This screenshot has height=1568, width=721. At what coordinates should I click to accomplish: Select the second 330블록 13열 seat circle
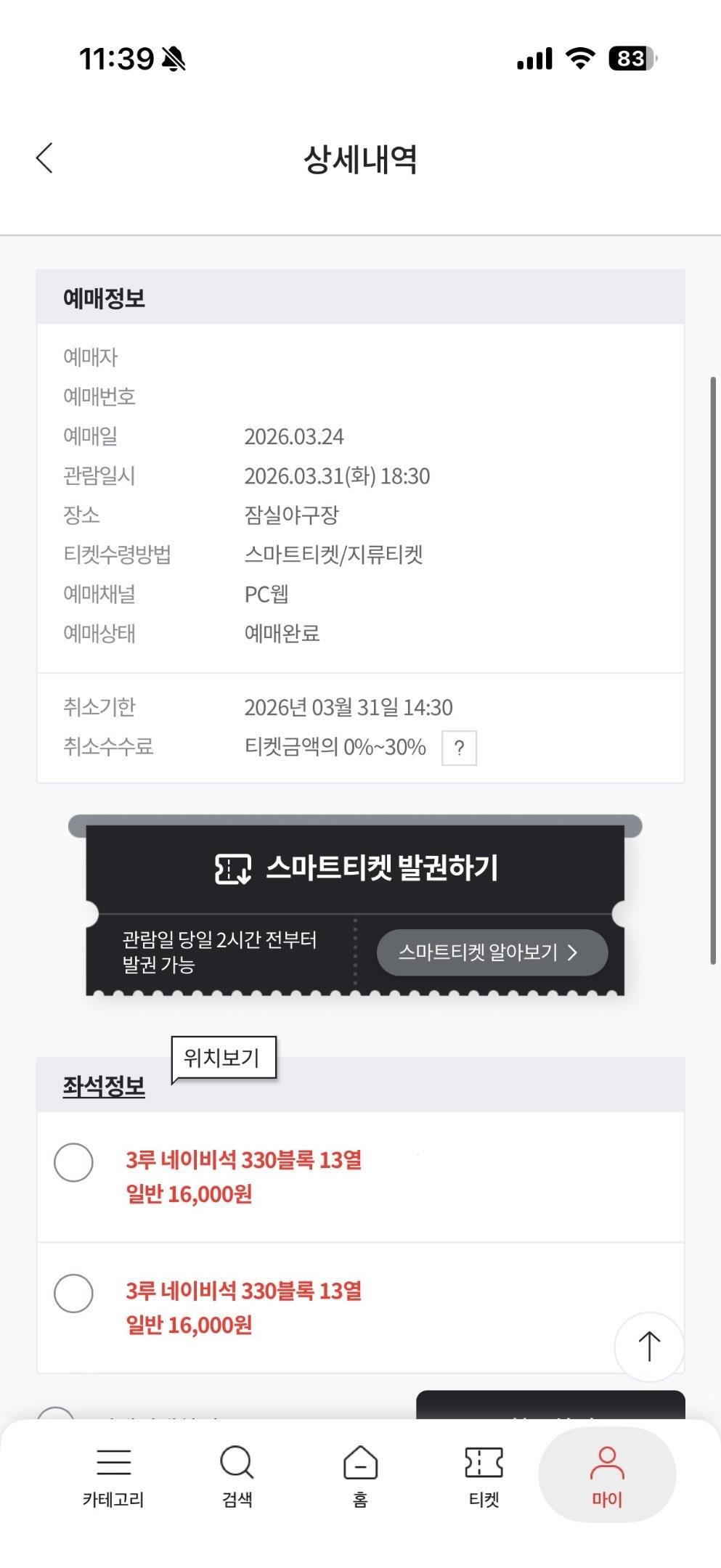[74, 1293]
